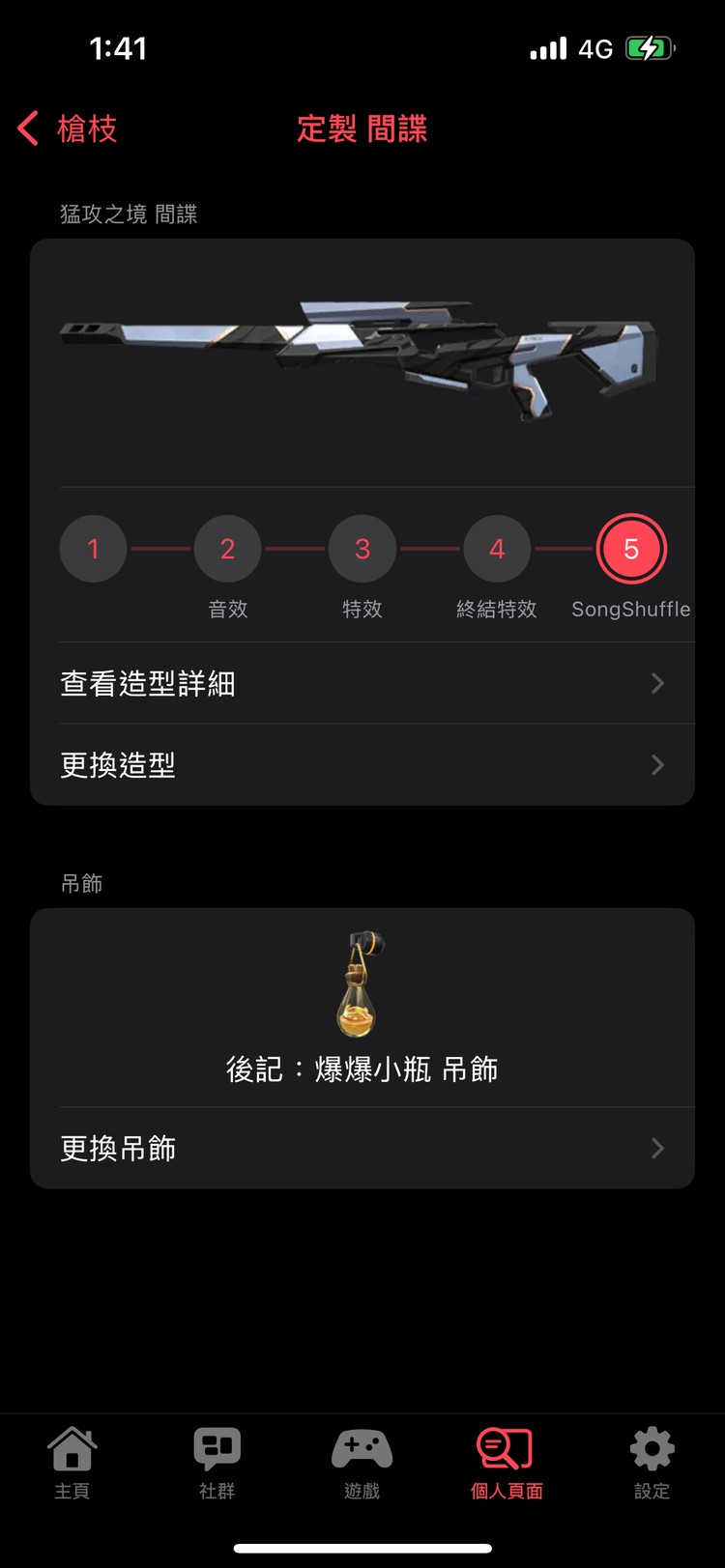725x1568 pixels.
Task: Activate the SongShuffle level 5 step
Action: 631,549
